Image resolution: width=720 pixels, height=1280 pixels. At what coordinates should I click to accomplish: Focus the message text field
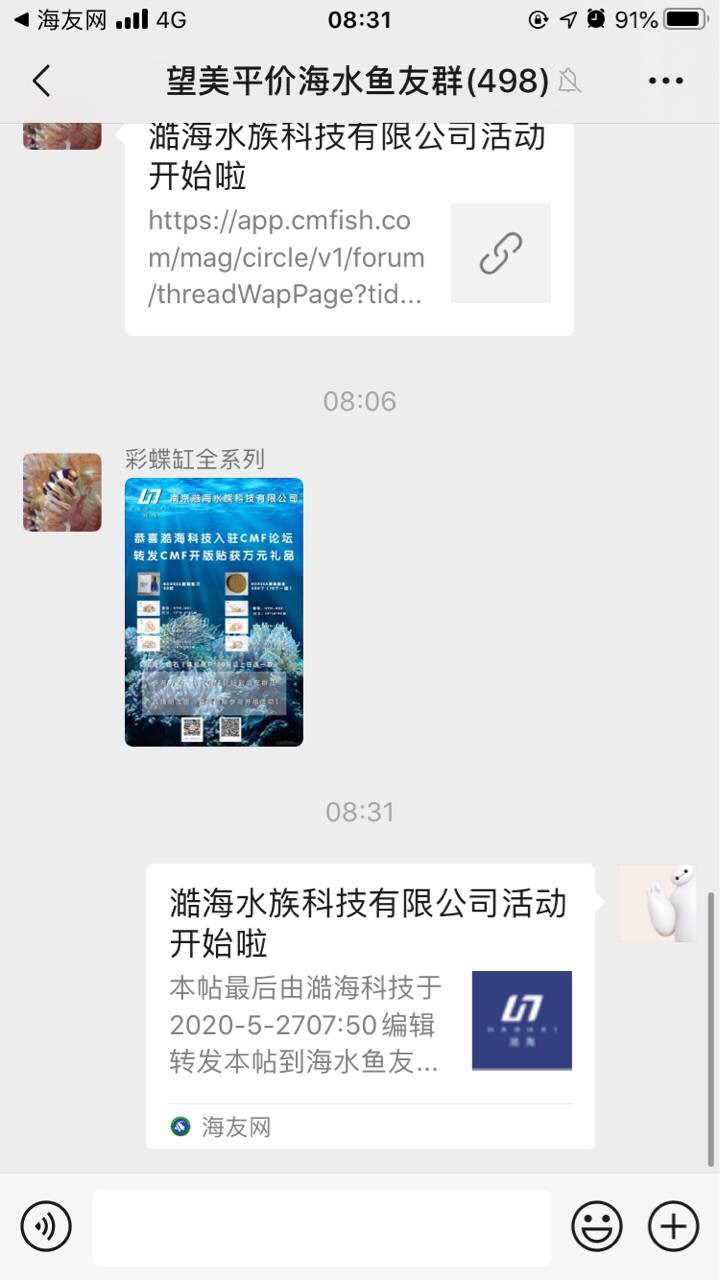click(321, 1227)
